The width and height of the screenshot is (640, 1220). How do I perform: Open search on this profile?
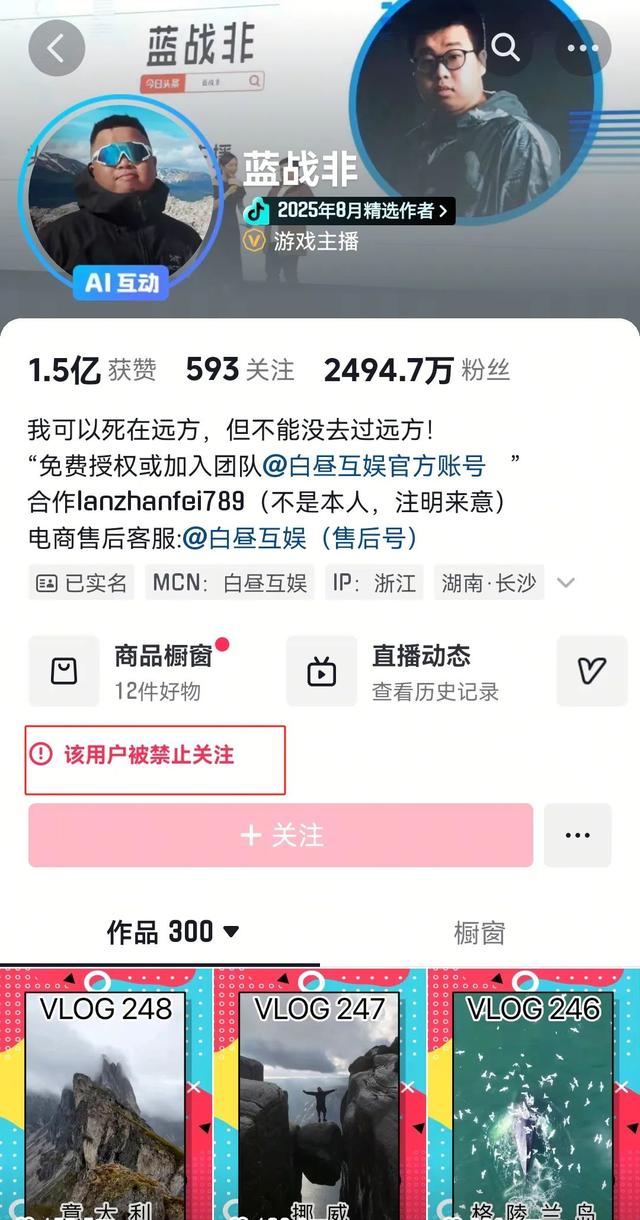[506, 47]
